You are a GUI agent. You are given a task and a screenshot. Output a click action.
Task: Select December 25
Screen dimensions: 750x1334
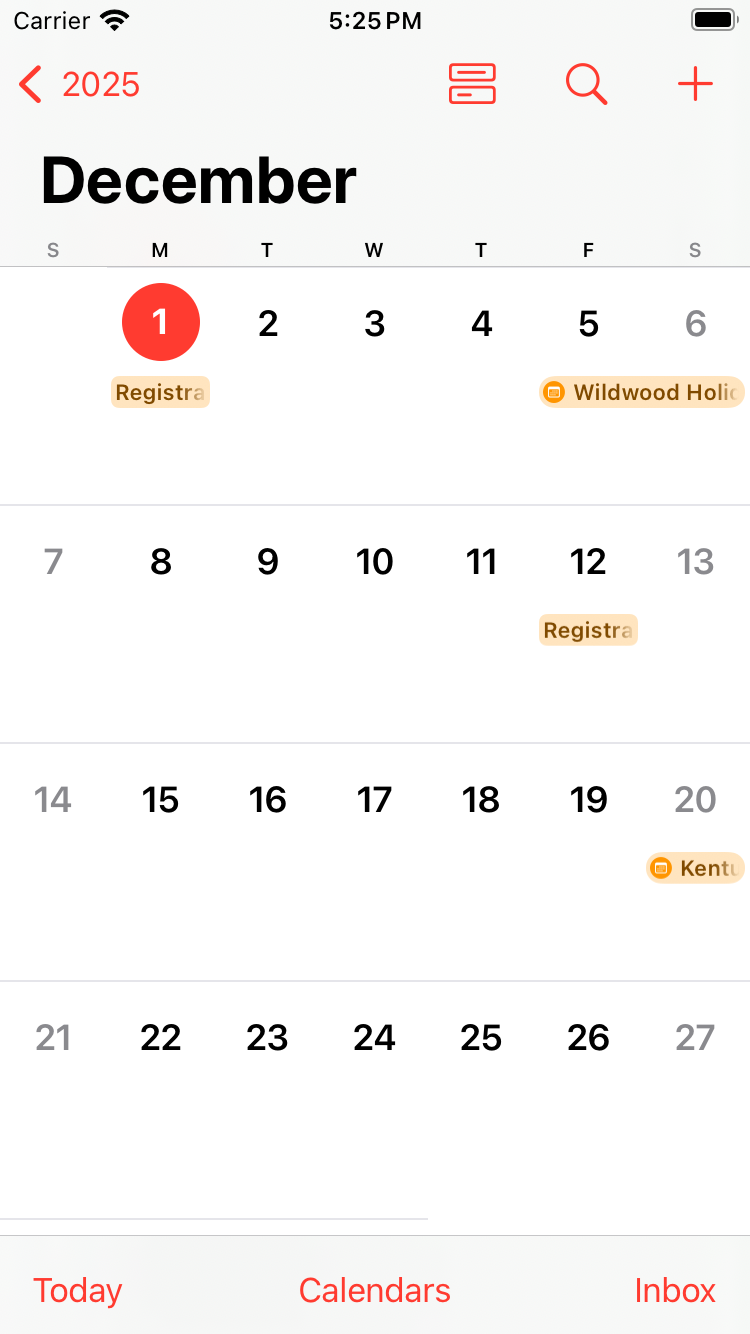click(x=481, y=1038)
